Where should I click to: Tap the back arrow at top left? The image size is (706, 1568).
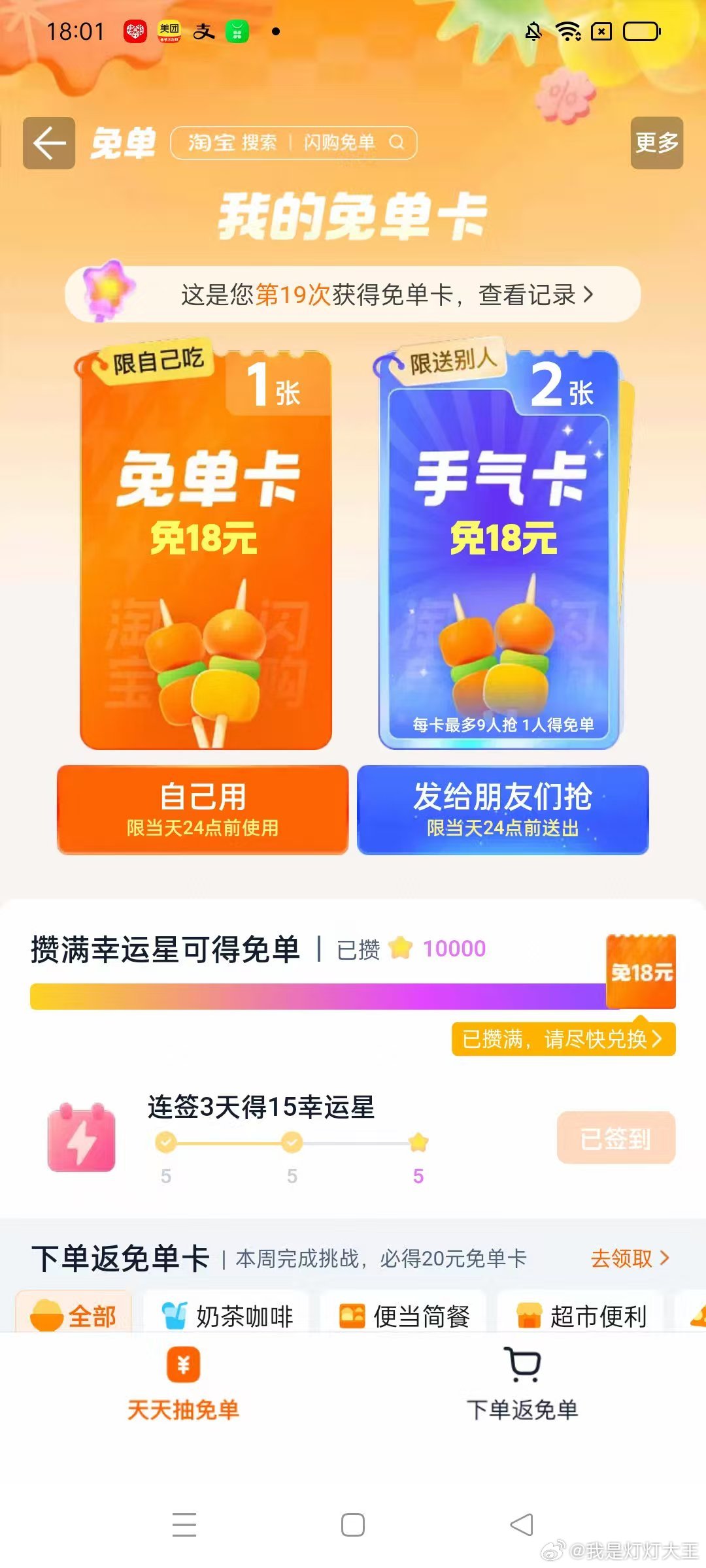click(49, 143)
